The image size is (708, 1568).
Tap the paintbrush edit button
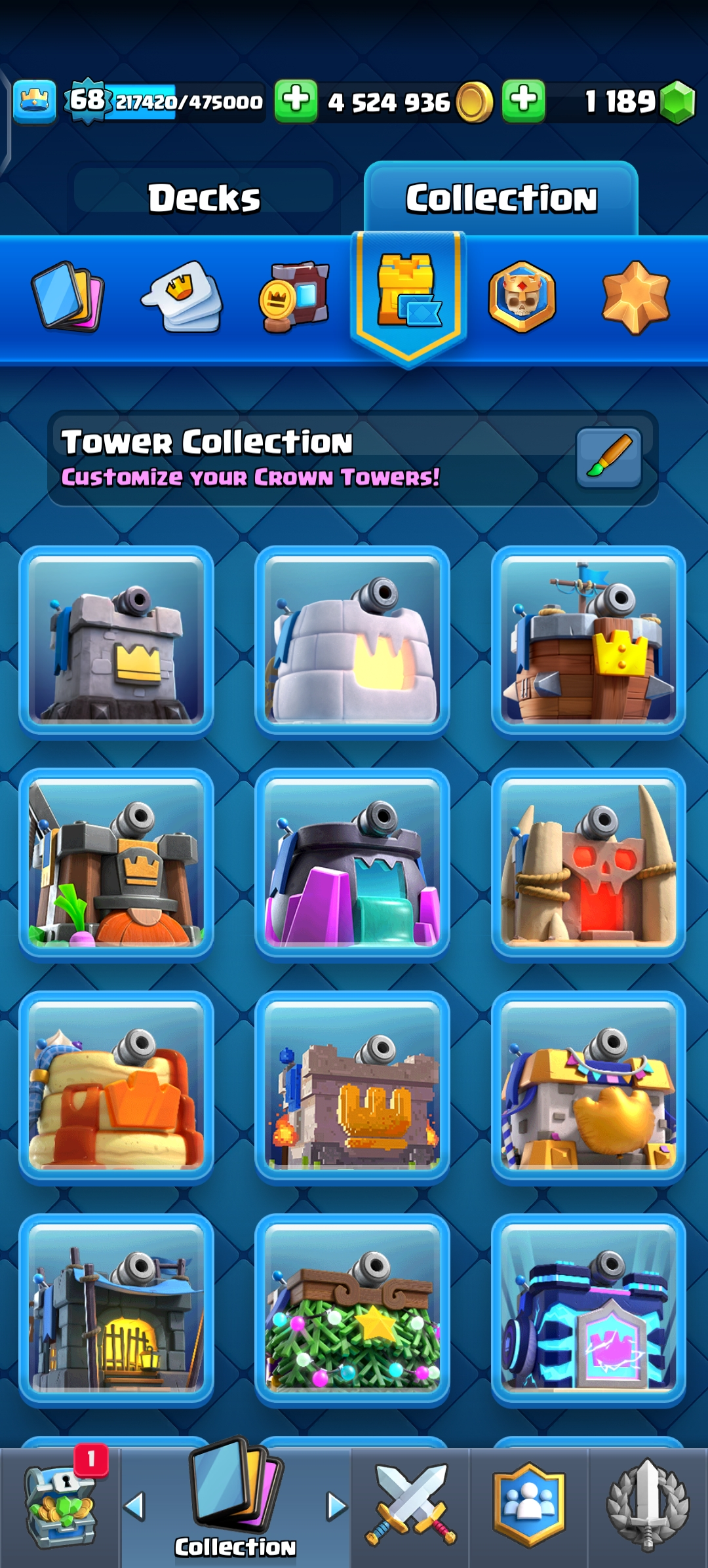tap(608, 458)
